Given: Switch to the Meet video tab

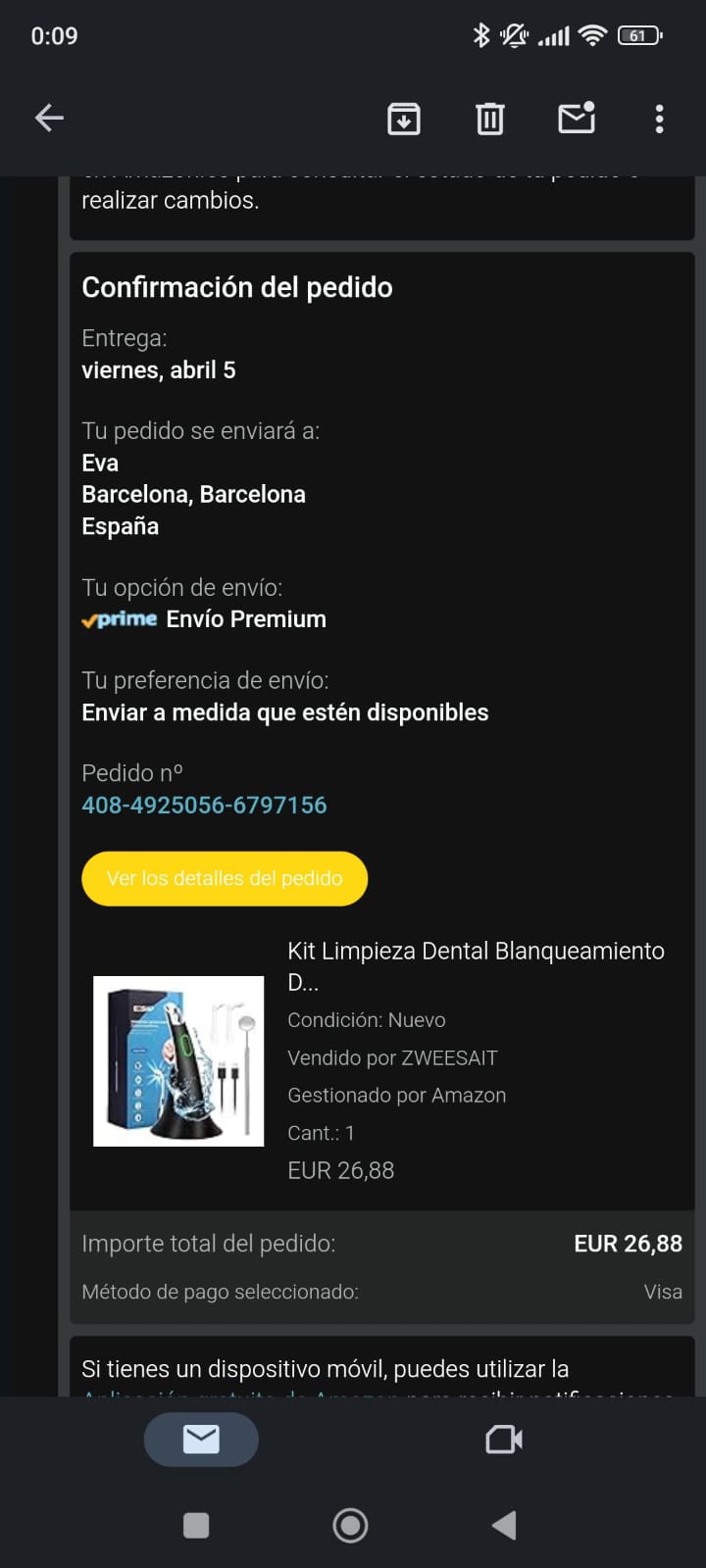Looking at the screenshot, I should coord(504,1439).
